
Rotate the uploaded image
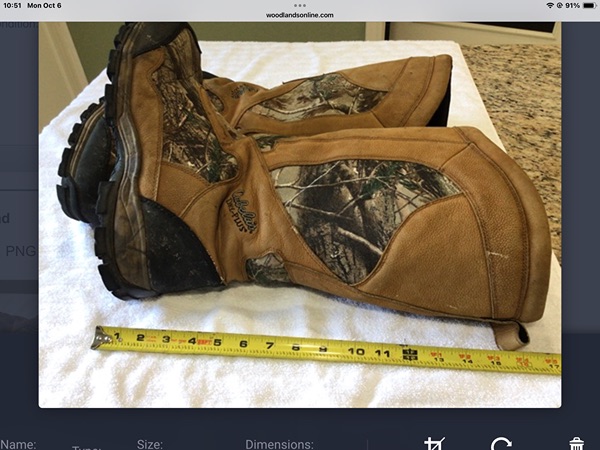(502, 443)
